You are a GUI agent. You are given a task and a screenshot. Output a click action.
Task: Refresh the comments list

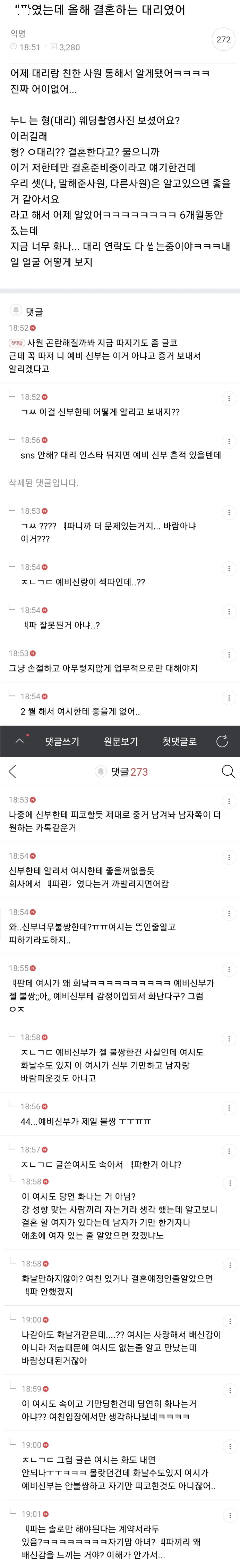tap(222, 741)
